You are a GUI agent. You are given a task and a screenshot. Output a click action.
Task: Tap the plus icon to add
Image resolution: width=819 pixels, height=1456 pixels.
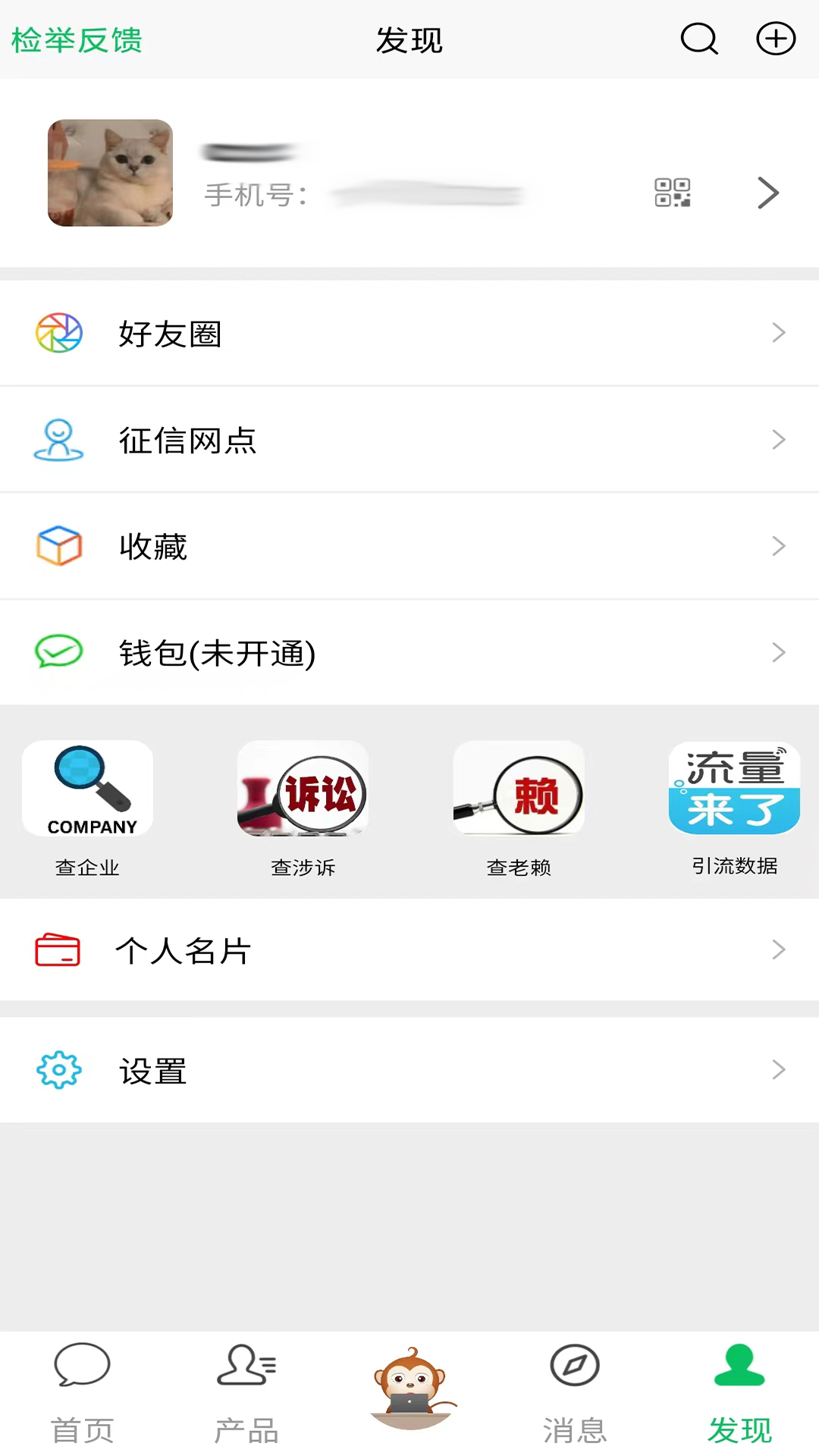[774, 39]
